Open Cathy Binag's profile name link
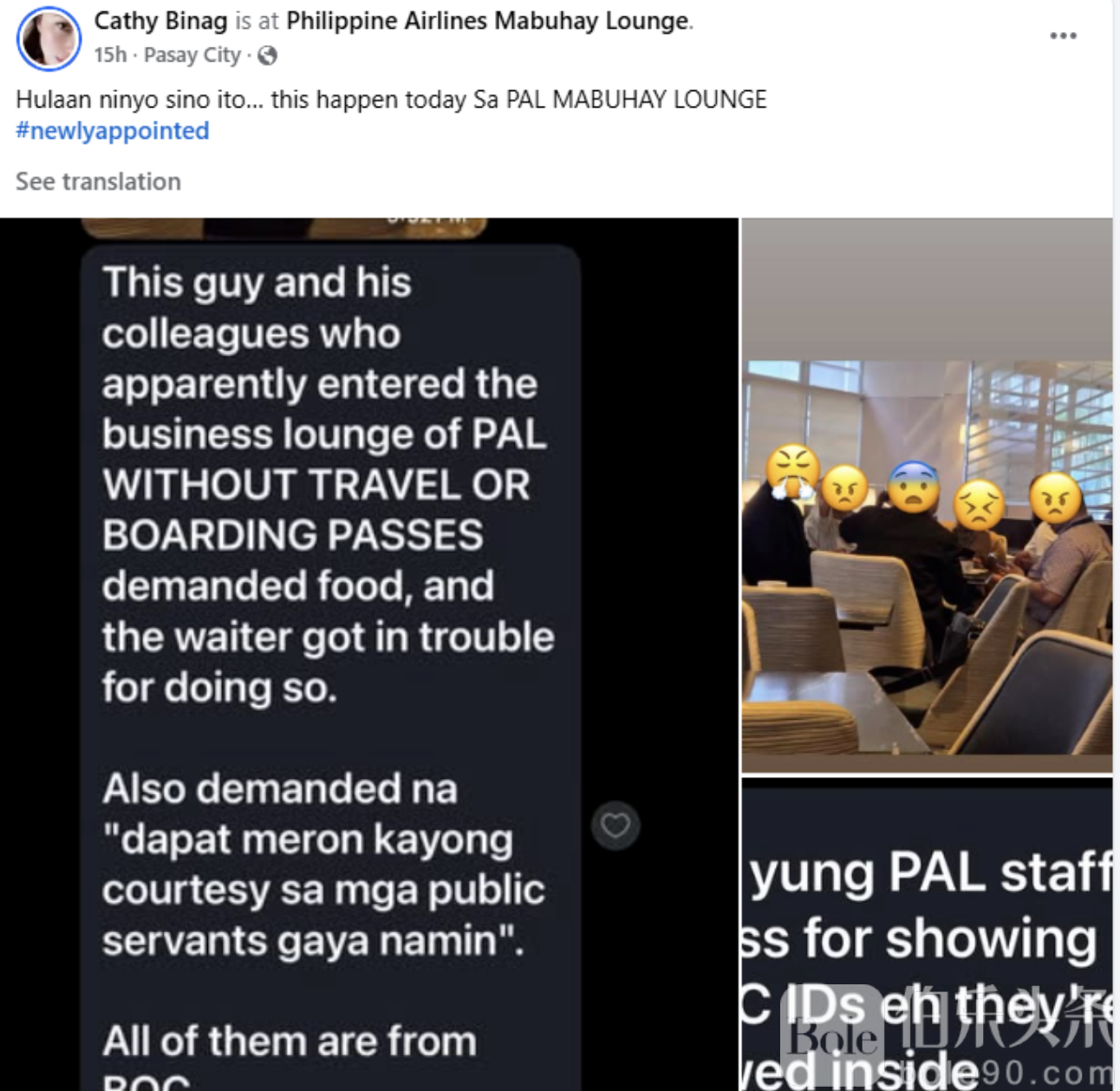 pos(160,21)
